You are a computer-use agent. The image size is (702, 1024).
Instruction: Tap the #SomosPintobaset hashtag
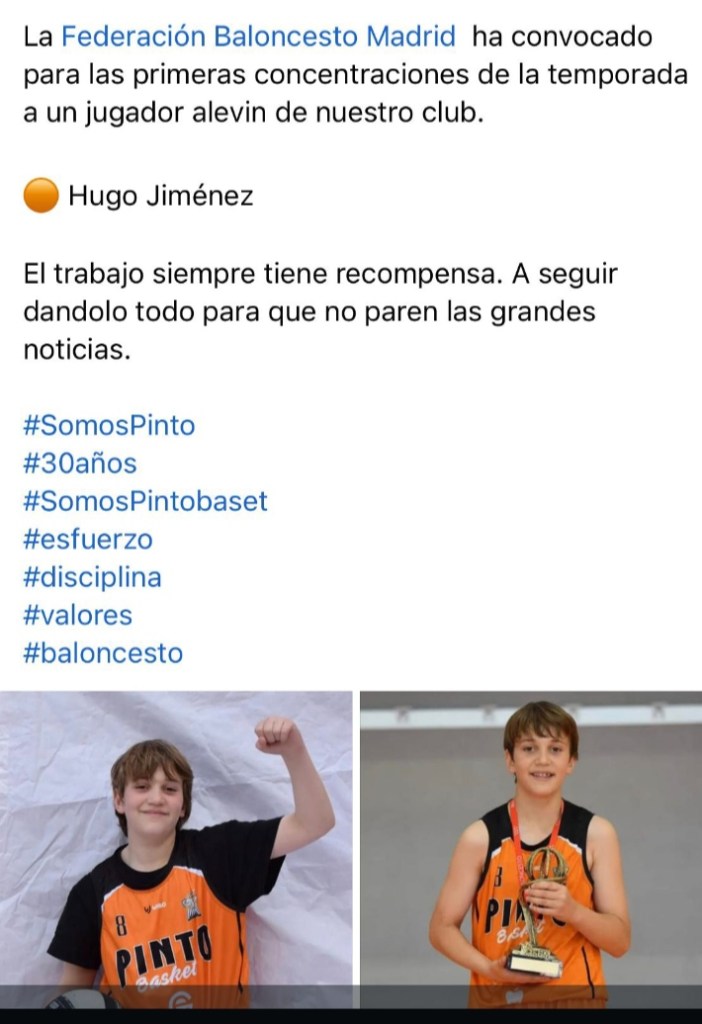coord(145,501)
